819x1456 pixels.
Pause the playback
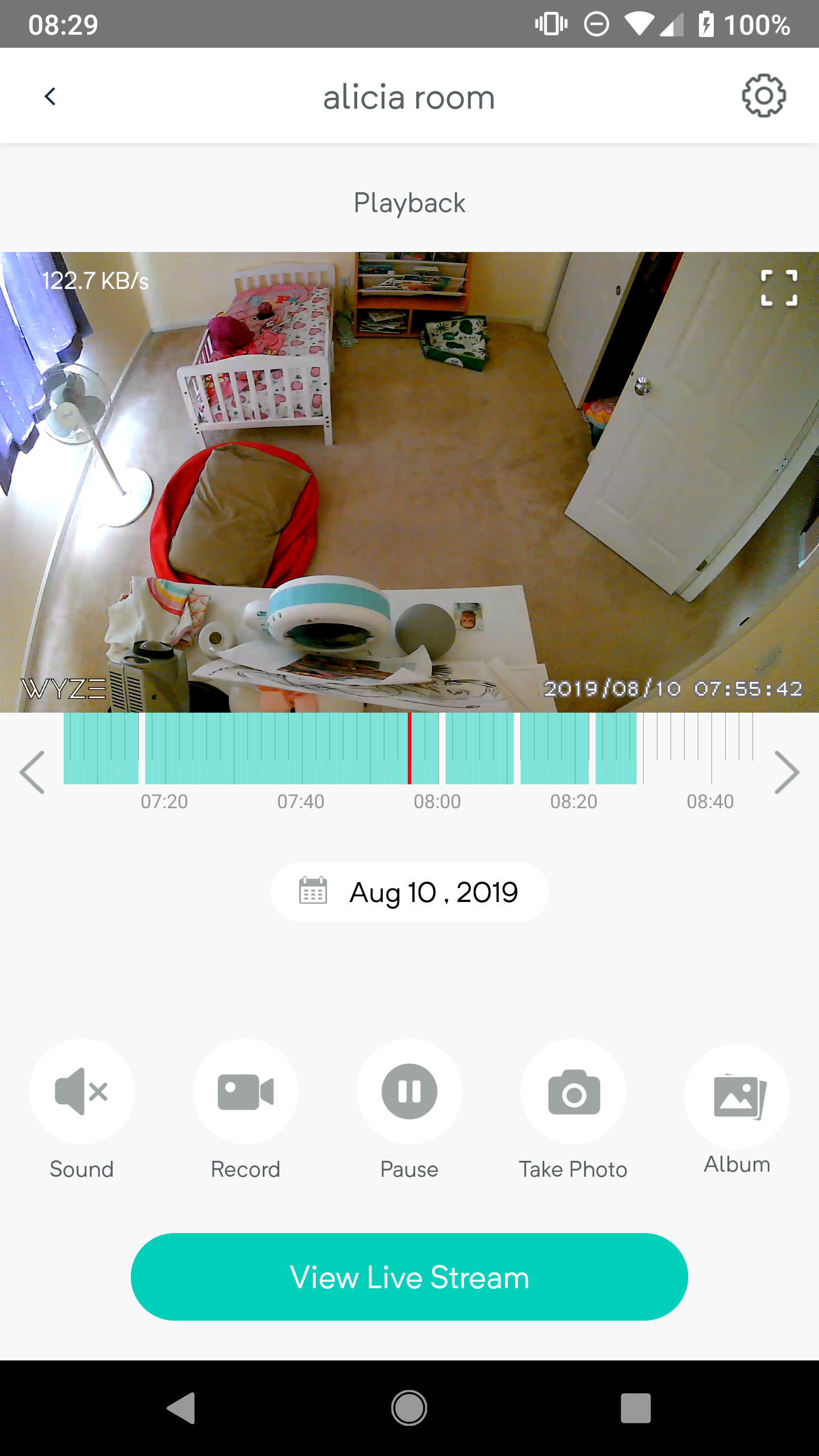[409, 1091]
